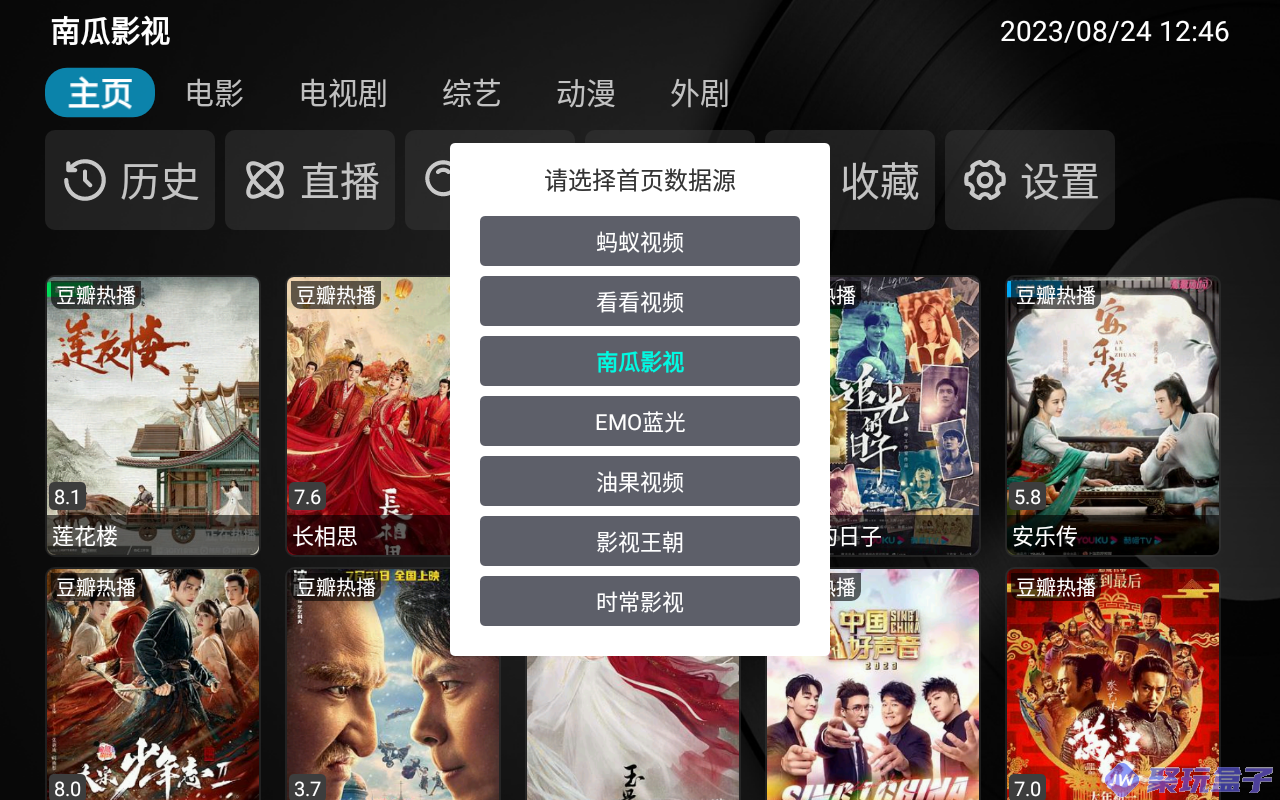Go to the 动漫 tab

(585, 93)
